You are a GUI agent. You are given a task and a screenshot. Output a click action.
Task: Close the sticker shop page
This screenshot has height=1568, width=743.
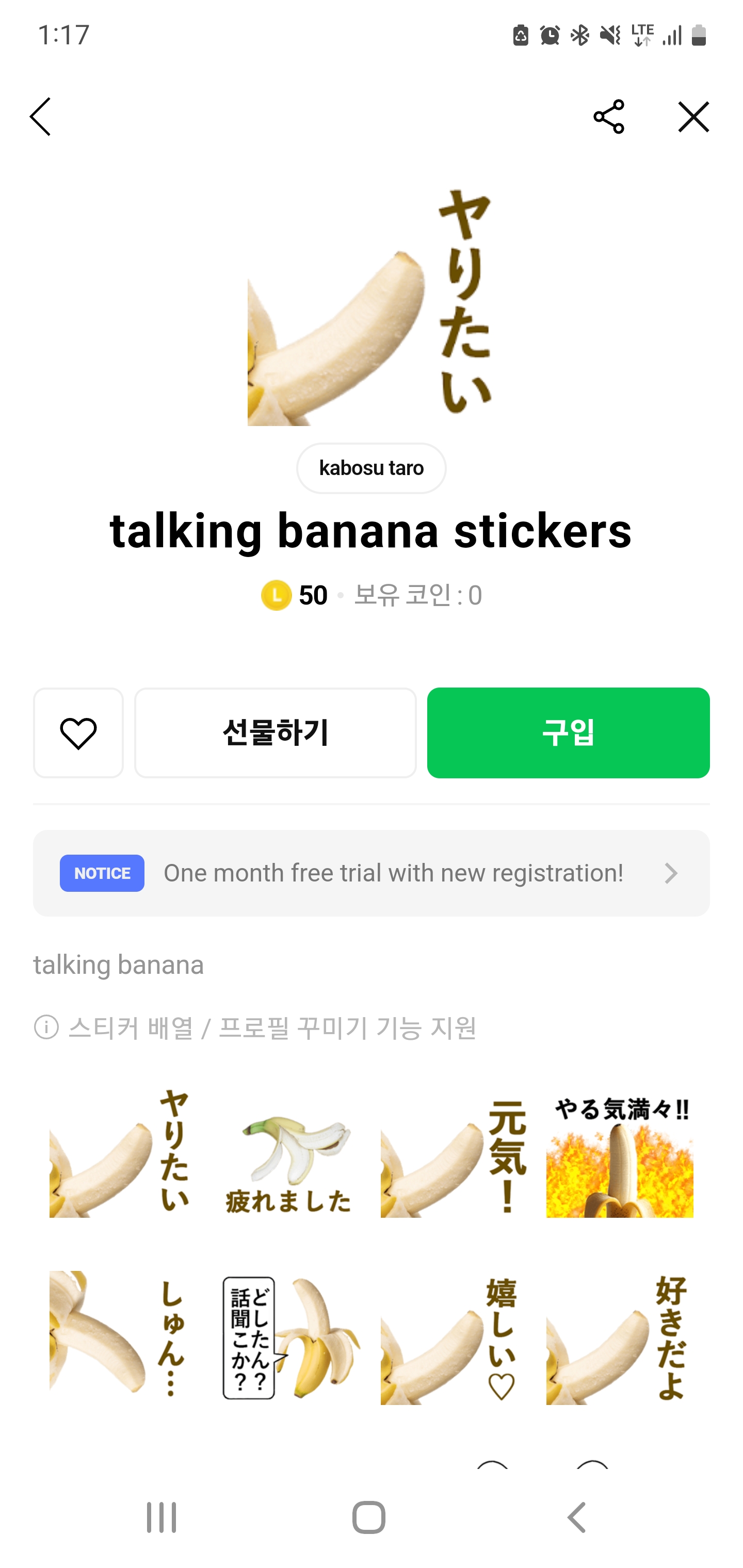pyautogui.click(x=693, y=116)
